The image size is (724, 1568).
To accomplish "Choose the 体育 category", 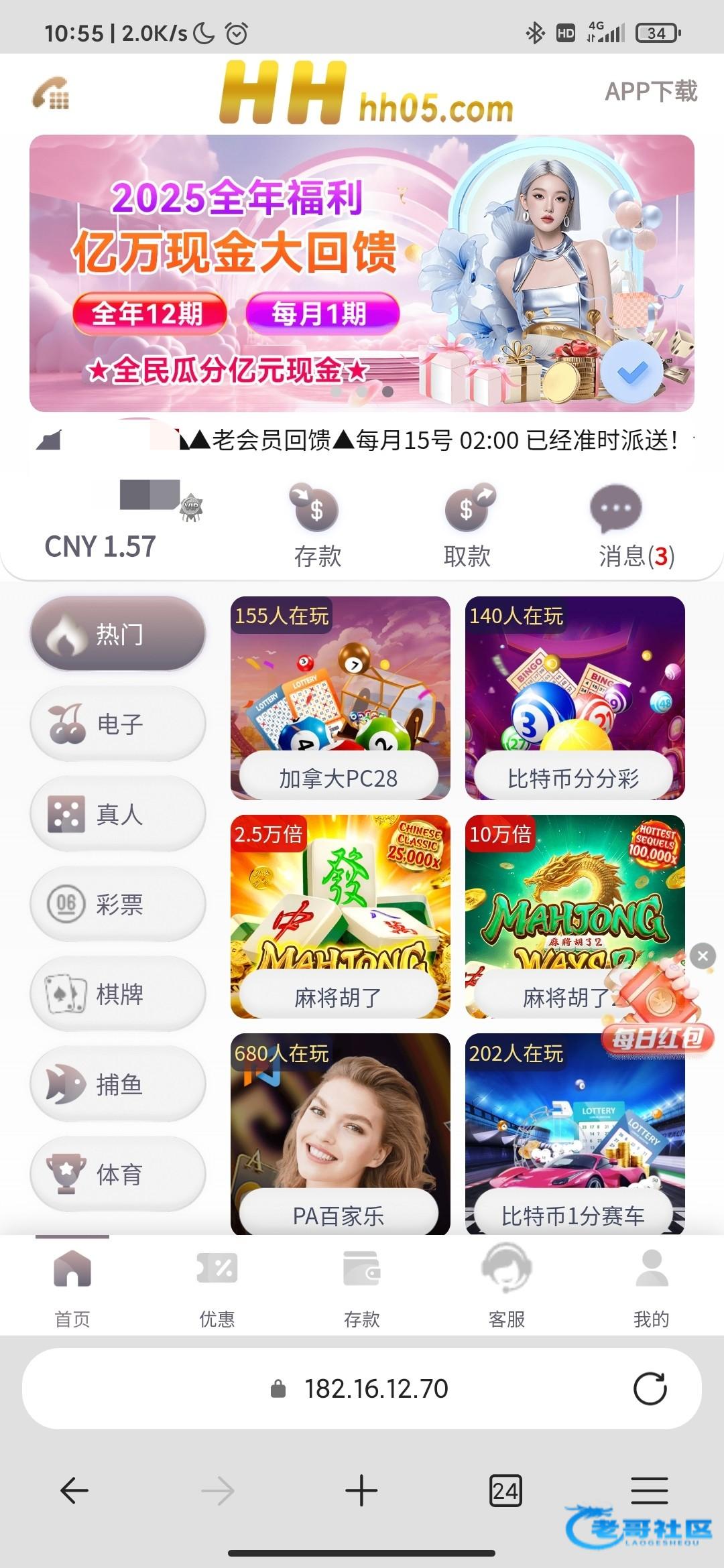I will [x=118, y=1174].
